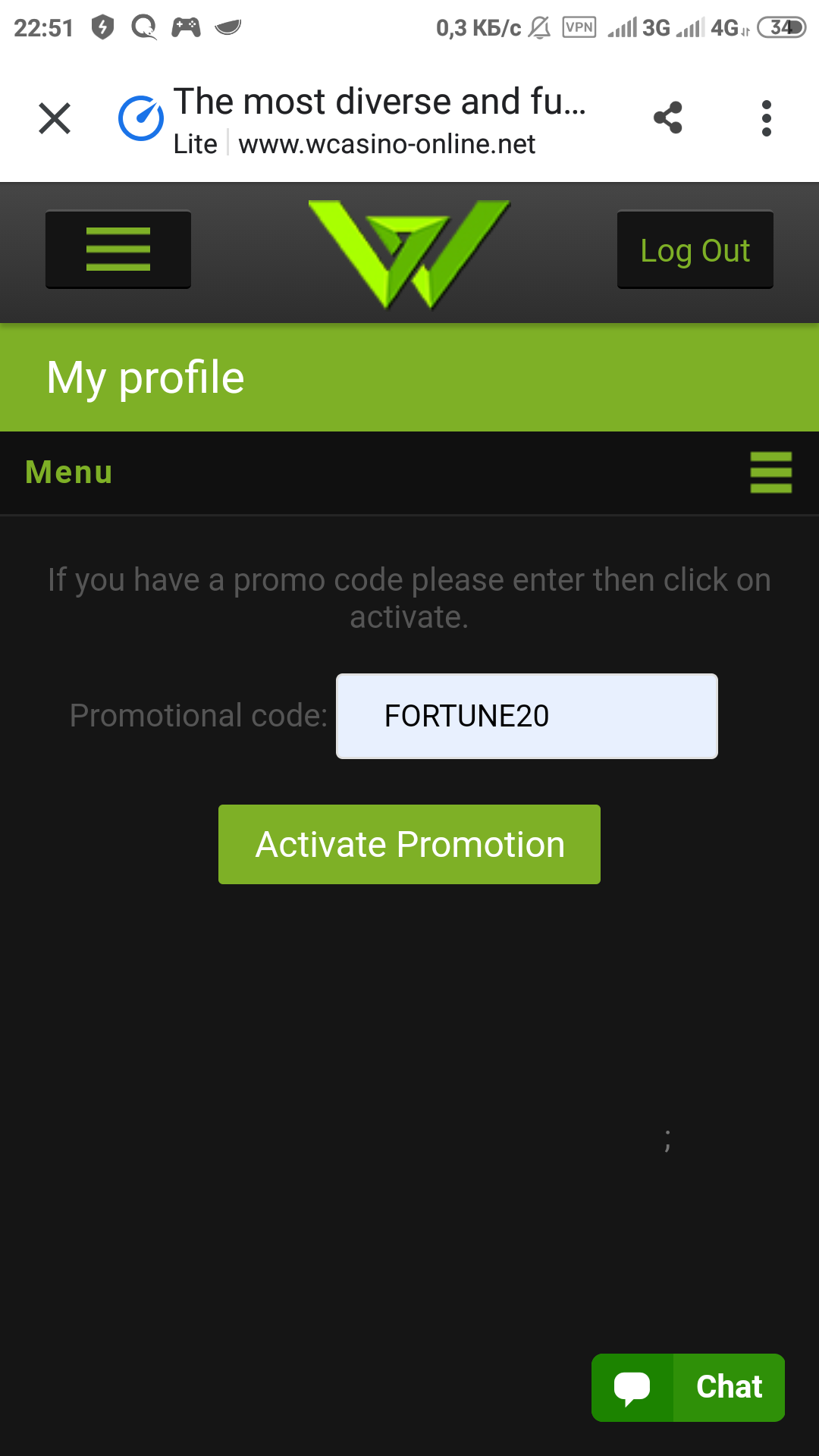The width and height of the screenshot is (819, 1456).
Task: Log out of the account
Action: [695, 250]
